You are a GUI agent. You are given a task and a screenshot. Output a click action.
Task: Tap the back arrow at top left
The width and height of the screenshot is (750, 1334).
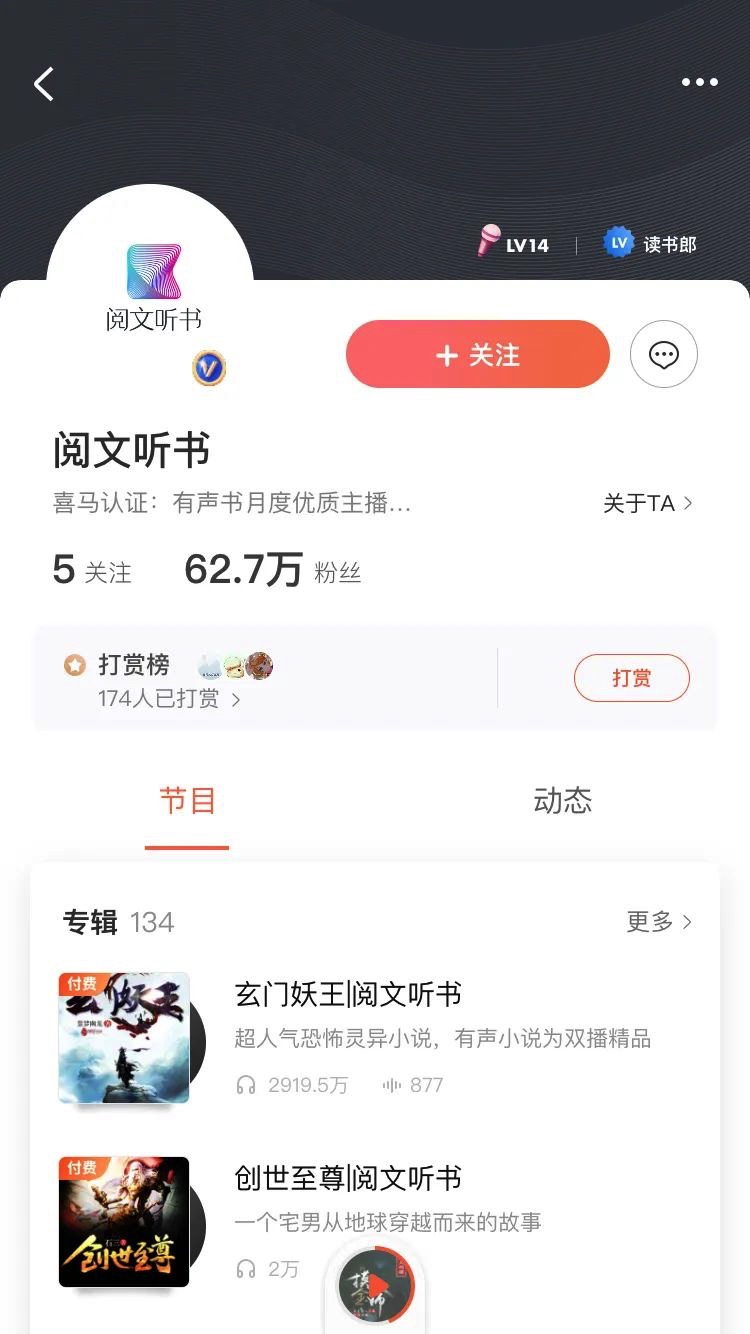point(43,84)
